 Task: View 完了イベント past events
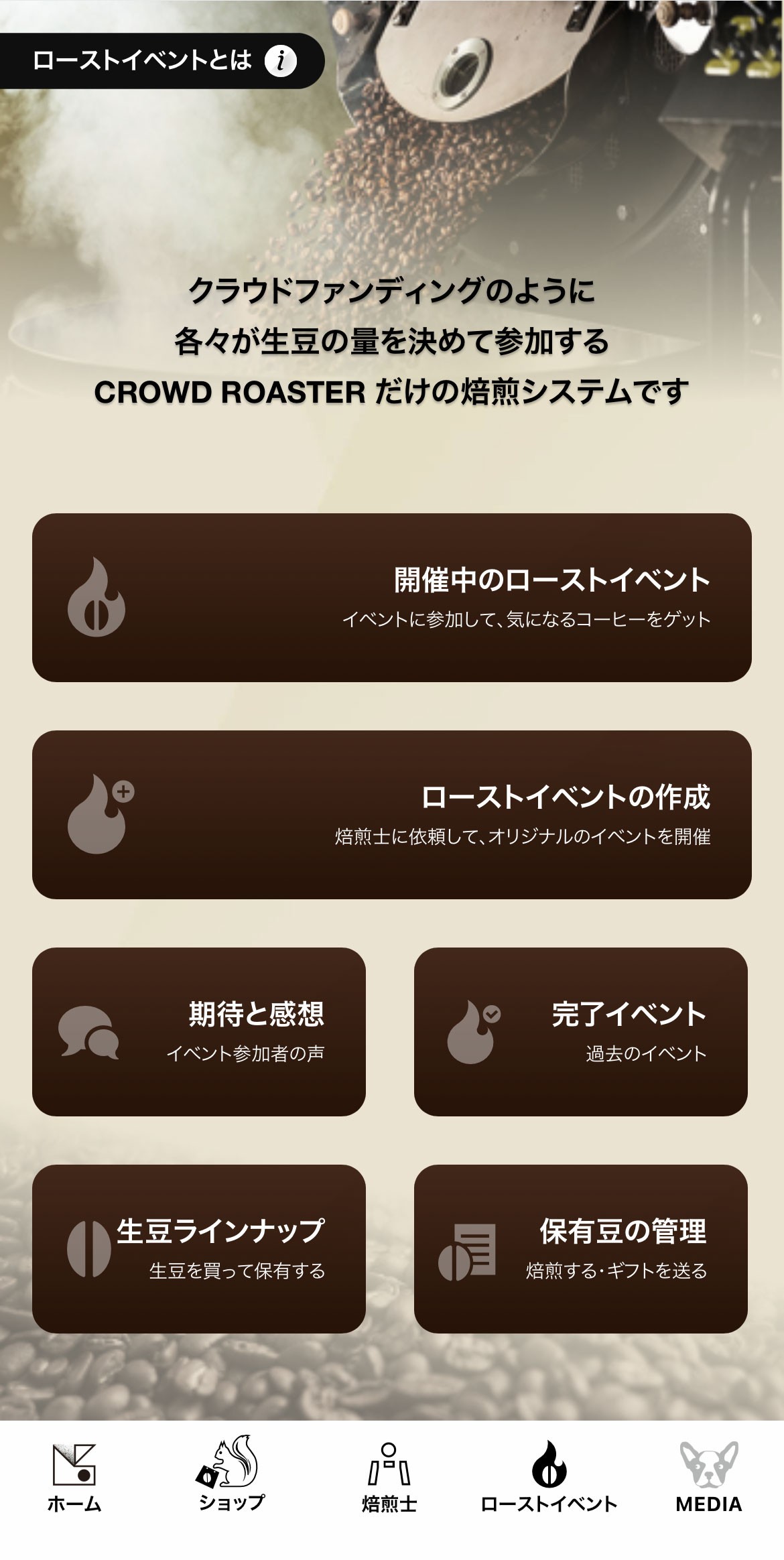tap(581, 1032)
